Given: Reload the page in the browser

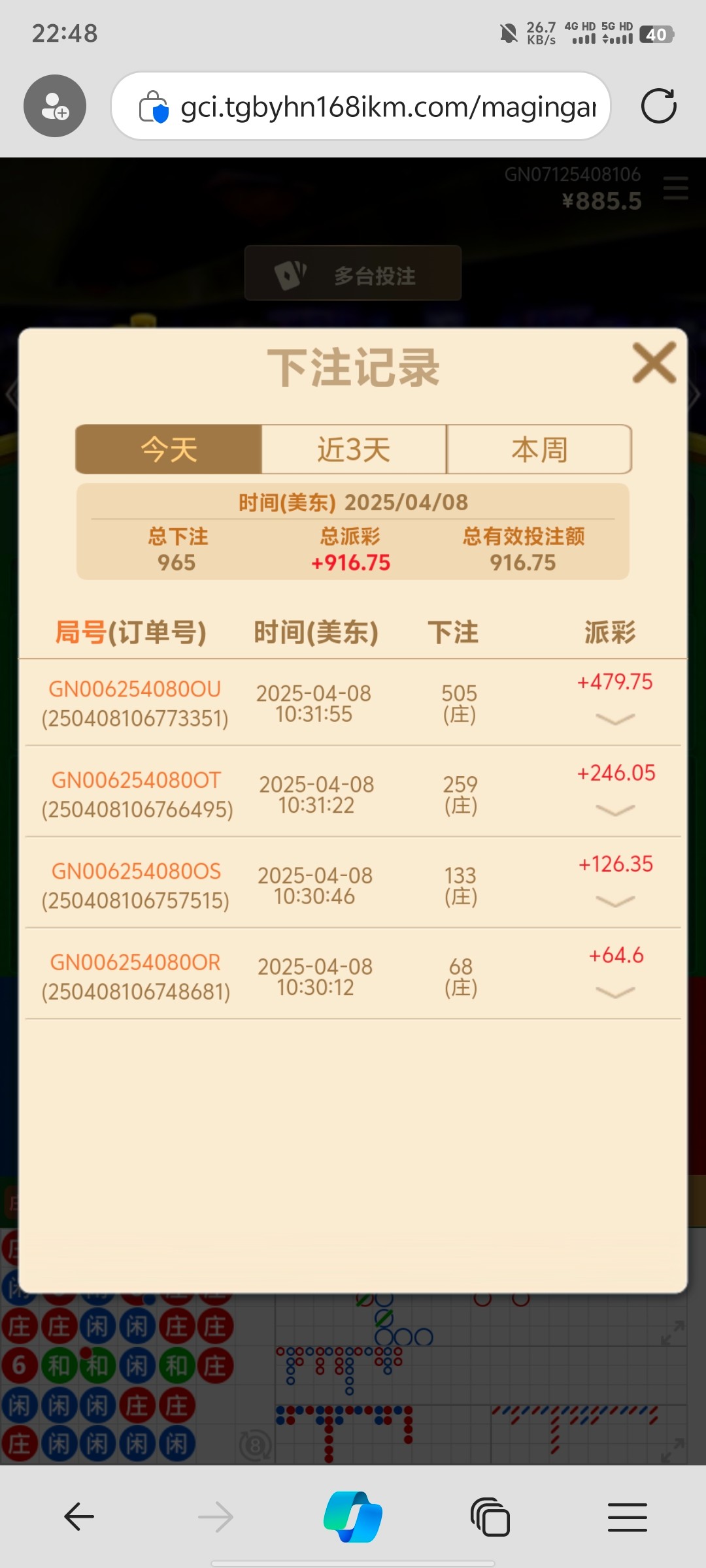Looking at the screenshot, I should (x=658, y=106).
